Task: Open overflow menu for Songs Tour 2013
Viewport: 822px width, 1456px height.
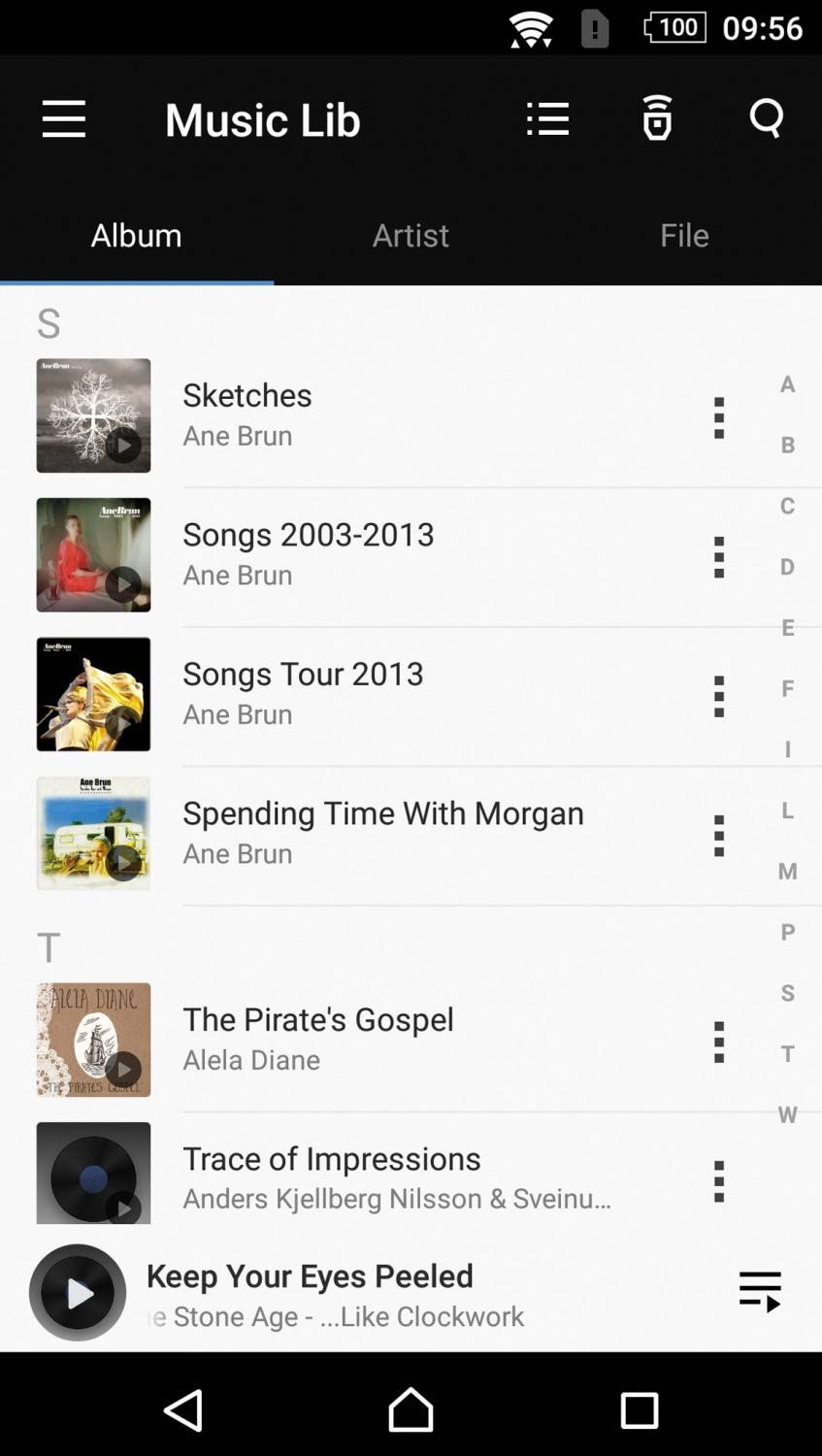Action: pyautogui.click(x=719, y=696)
